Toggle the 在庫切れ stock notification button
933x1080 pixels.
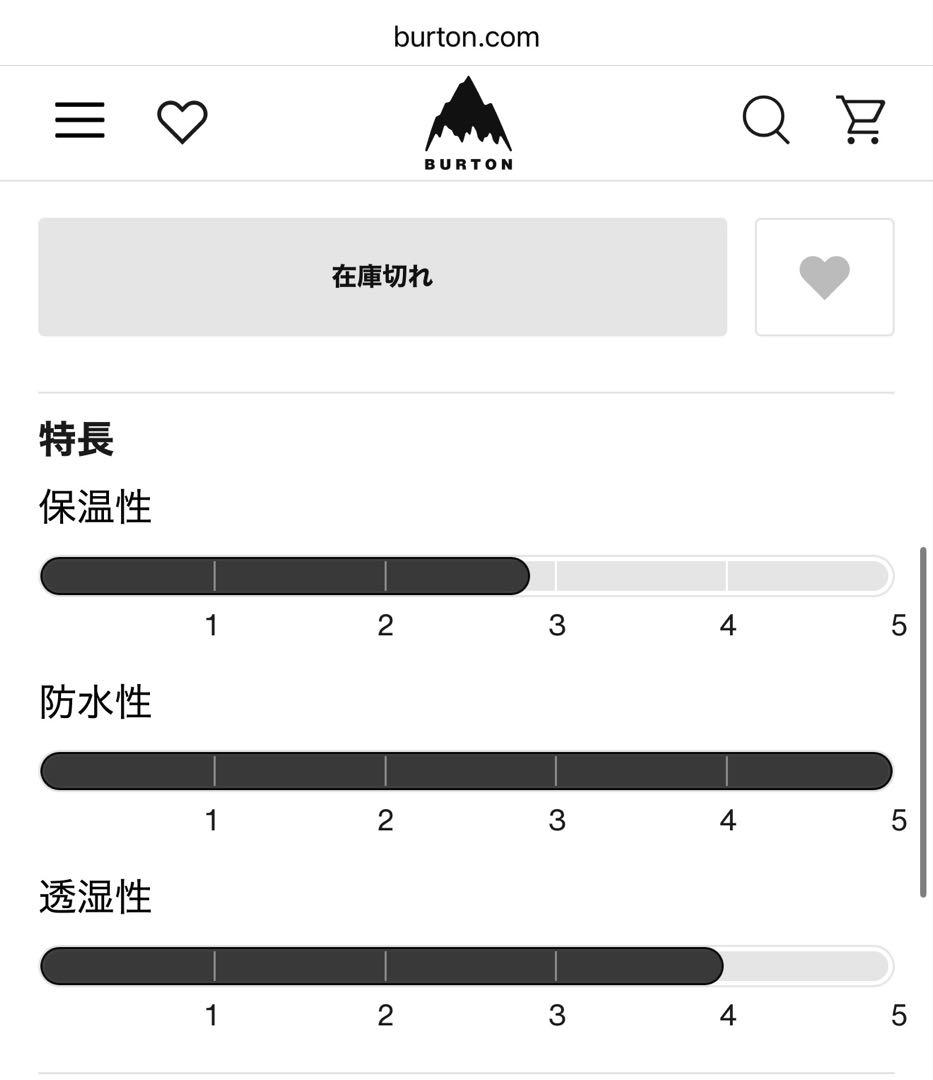(382, 277)
